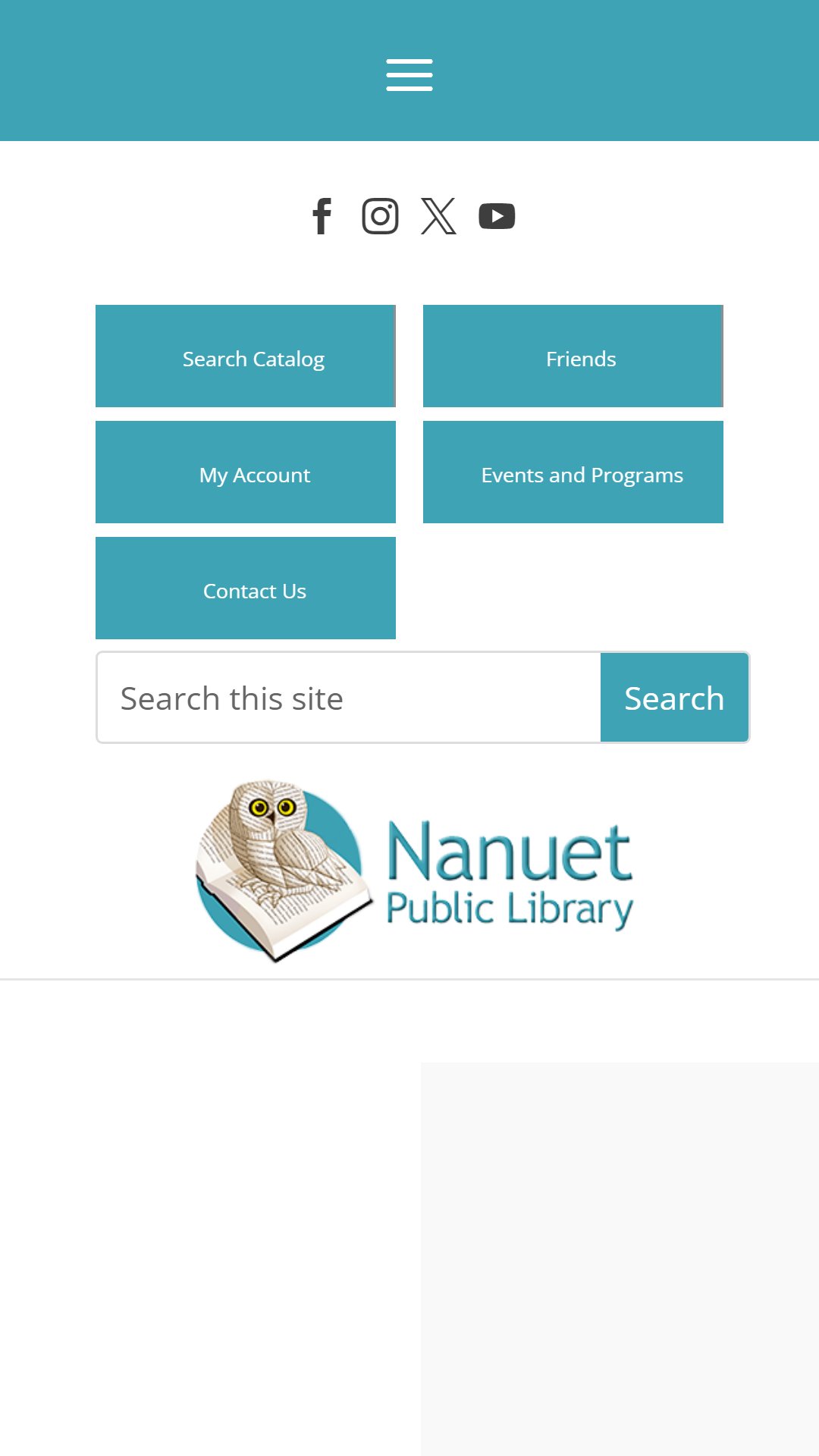The image size is (819, 1456).
Task: Tap the Search Catalog button
Action: pyautogui.click(x=246, y=356)
